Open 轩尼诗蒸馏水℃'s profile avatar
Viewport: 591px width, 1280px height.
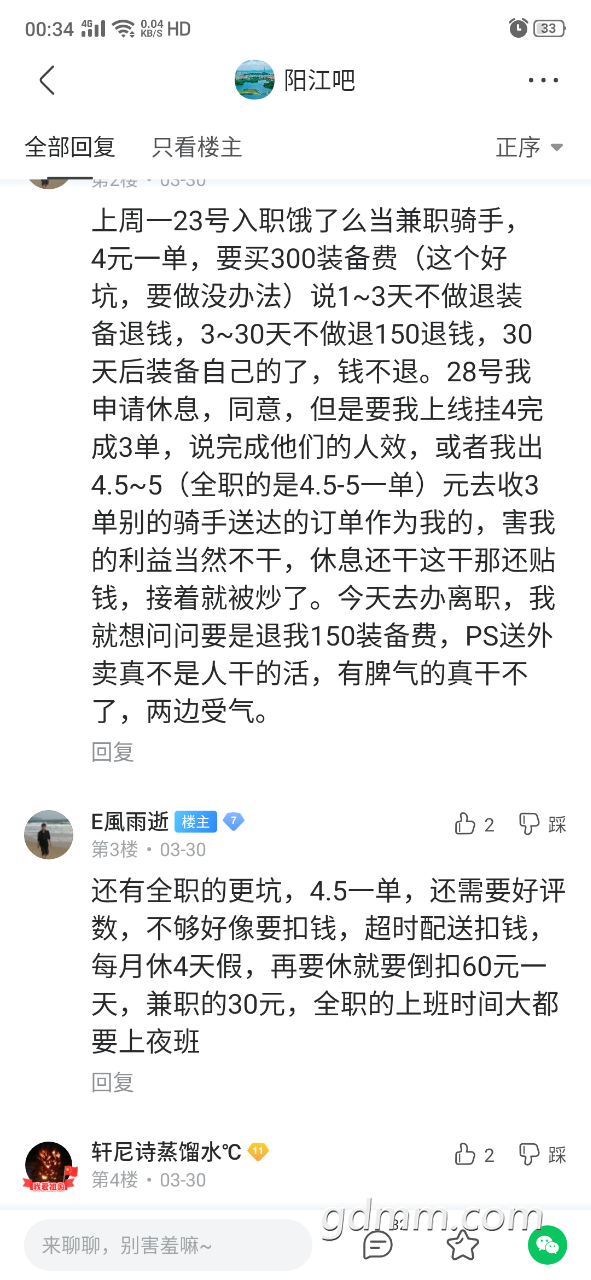50,1166
